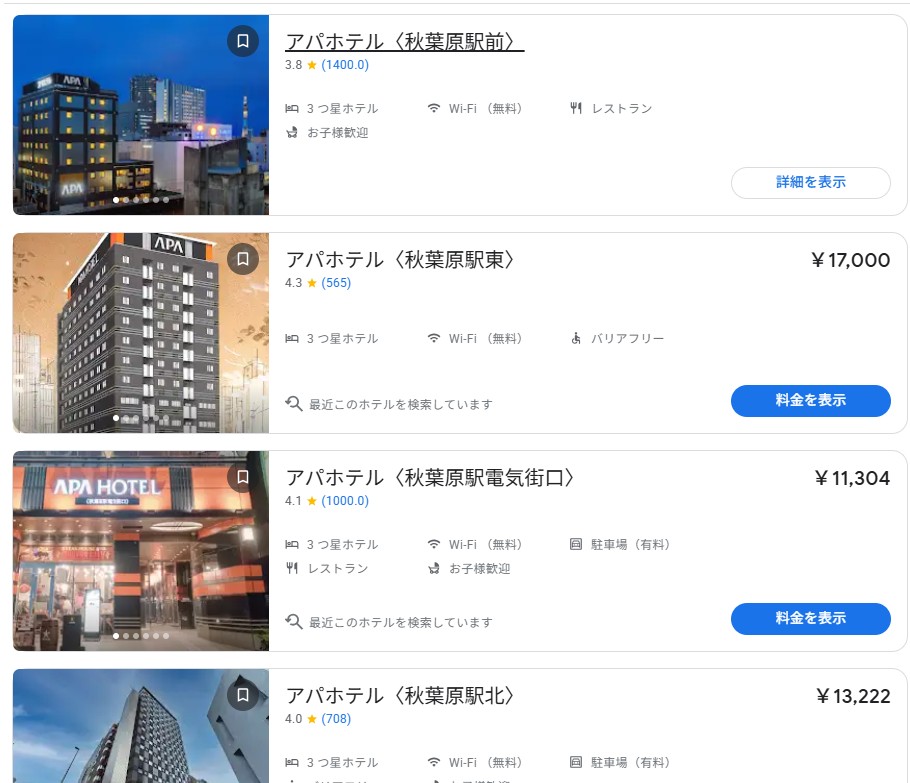Screen dimensions: 910x783
Task: Save アパホテル〈秋葉原駅前〉 with the bookmark icon
Action: tap(243, 41)
